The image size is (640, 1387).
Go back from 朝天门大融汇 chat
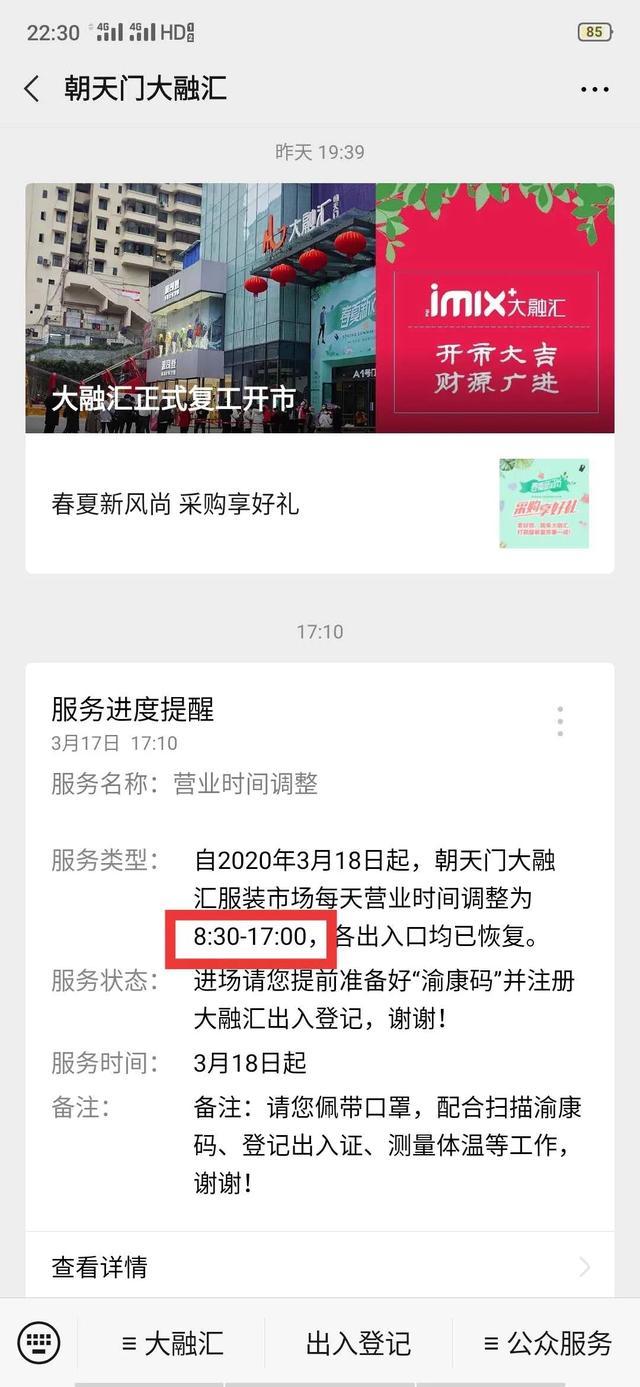32,89
